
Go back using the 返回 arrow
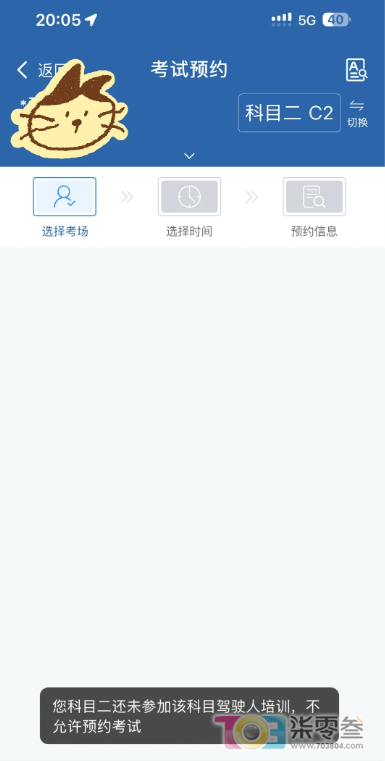(23, 70)
